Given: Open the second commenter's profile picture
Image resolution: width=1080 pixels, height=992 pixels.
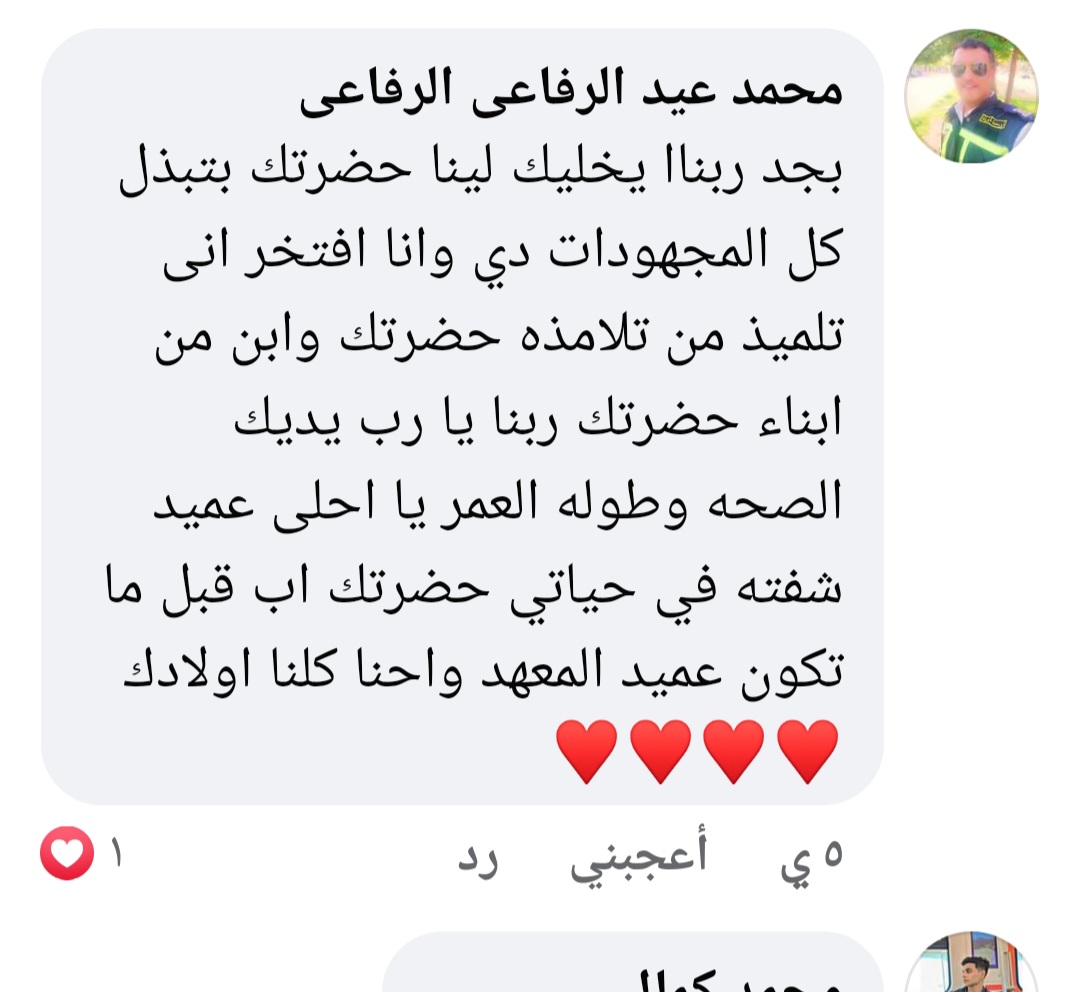Looking at the screenshot, I should point(970,968).
